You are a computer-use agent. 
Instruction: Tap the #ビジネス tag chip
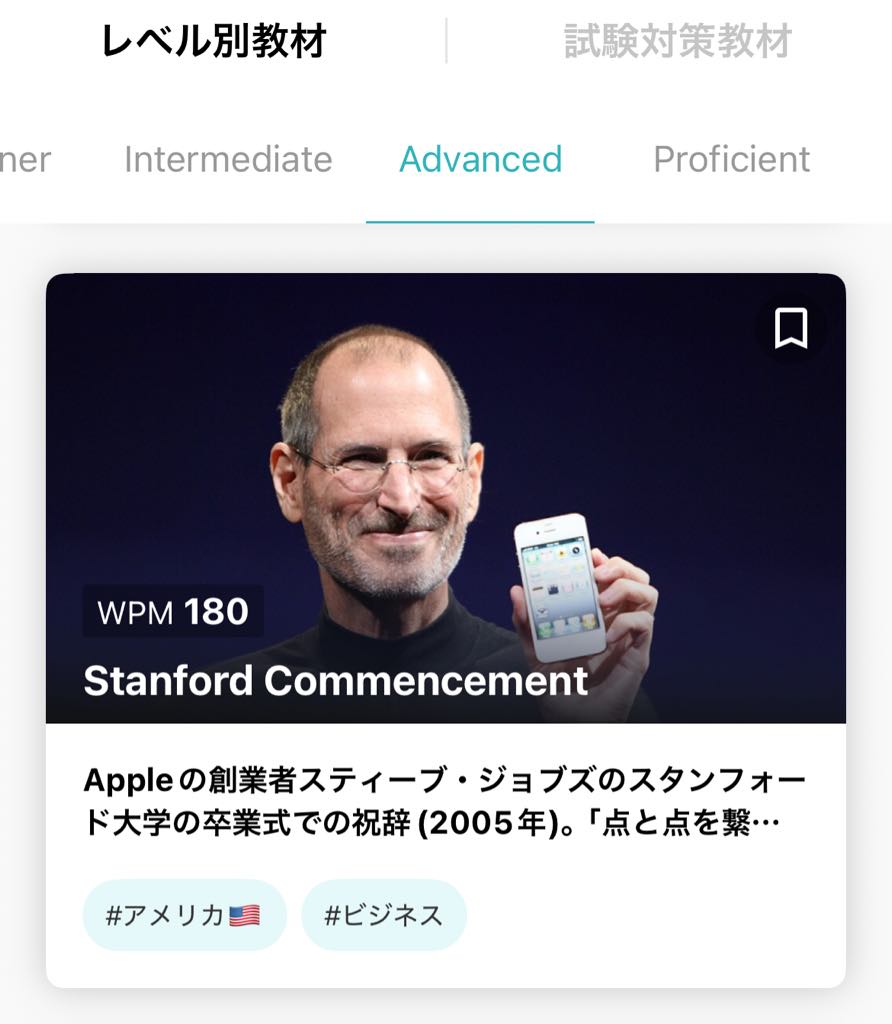tap(384, 915)
